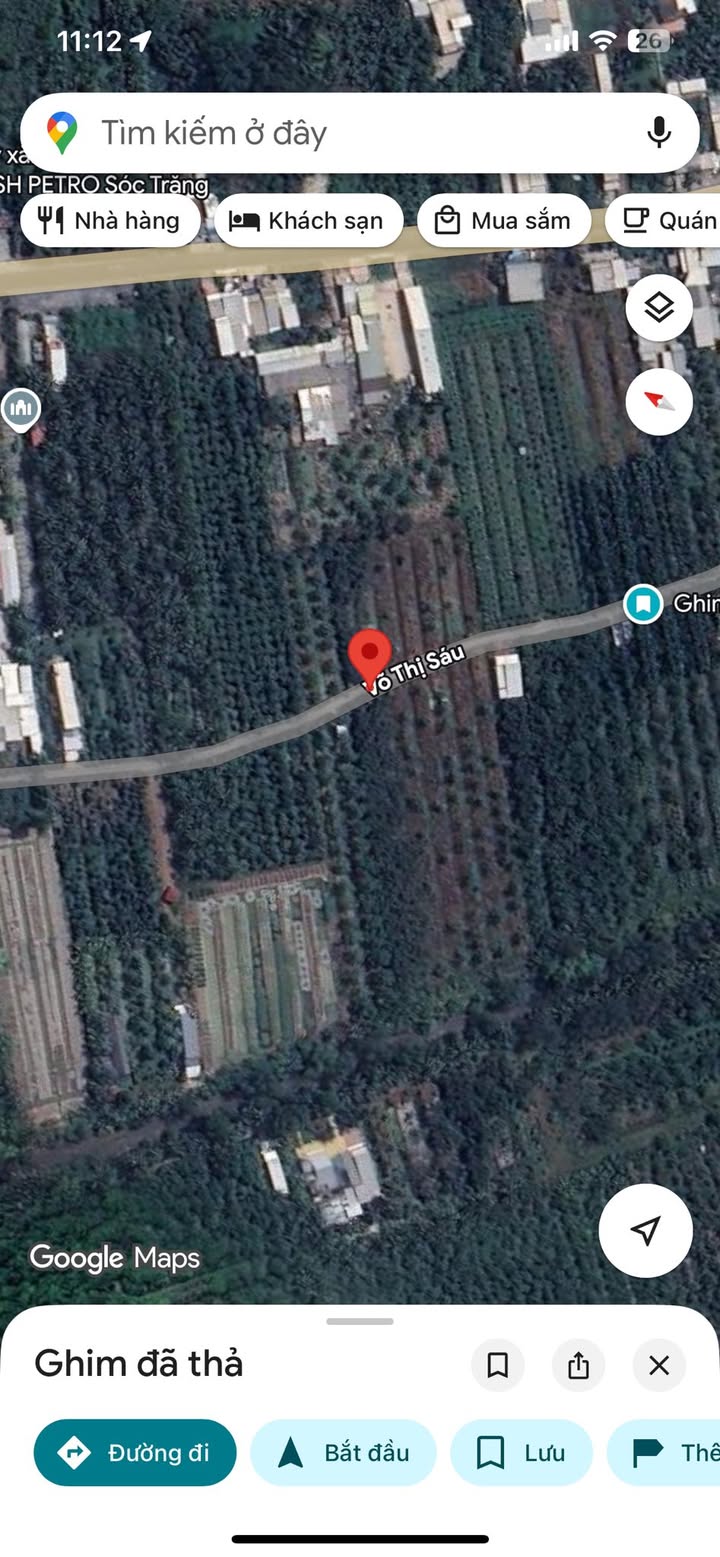Tap the red dropped pin

click(x=369, y=657)
